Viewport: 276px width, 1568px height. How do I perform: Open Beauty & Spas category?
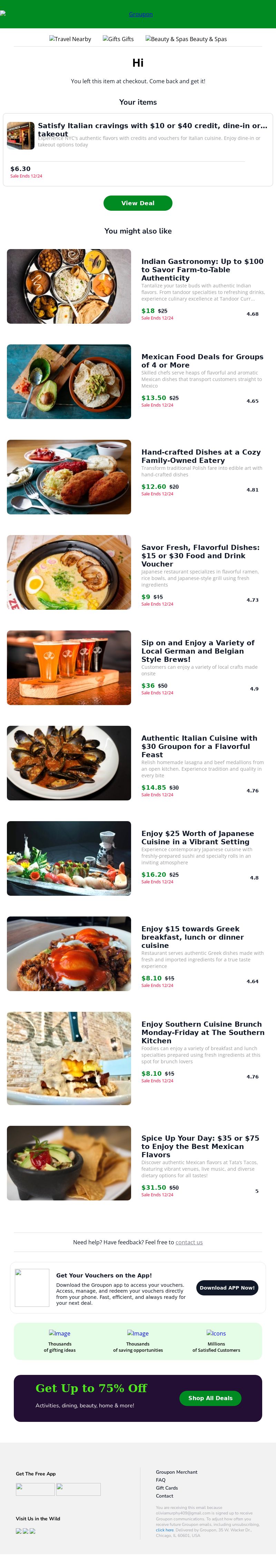coord(186,39)
